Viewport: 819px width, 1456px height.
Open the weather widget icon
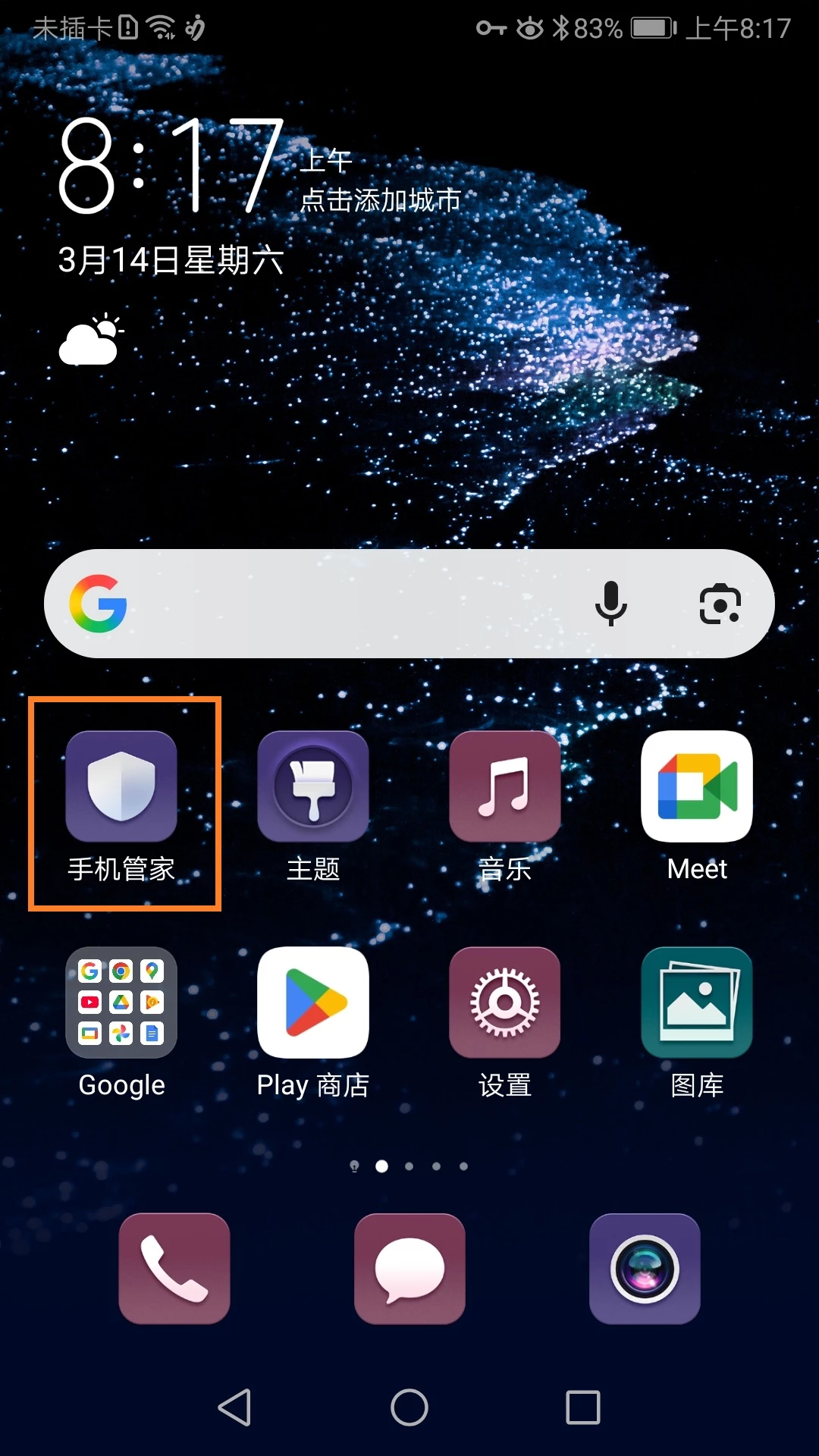(91, 340)
